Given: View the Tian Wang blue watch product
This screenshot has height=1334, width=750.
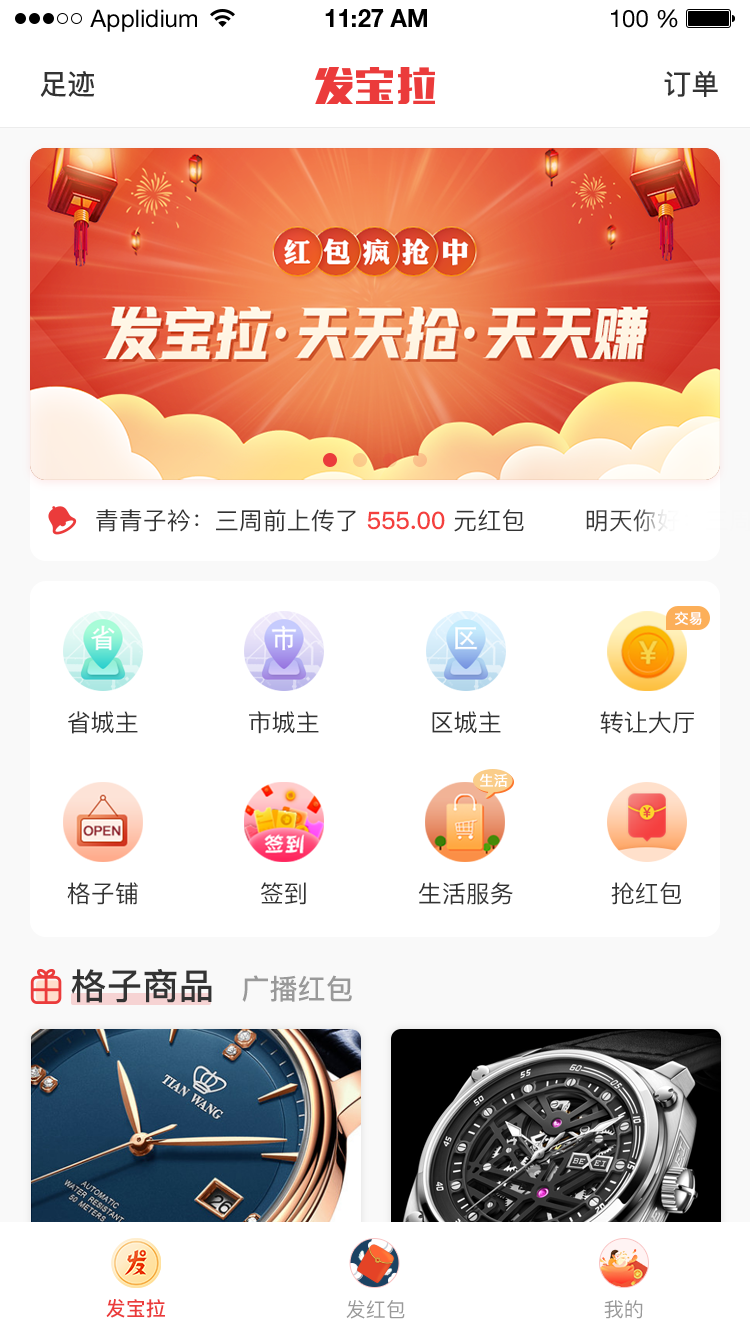Looking at the screenshot, I should point(195,1125).
